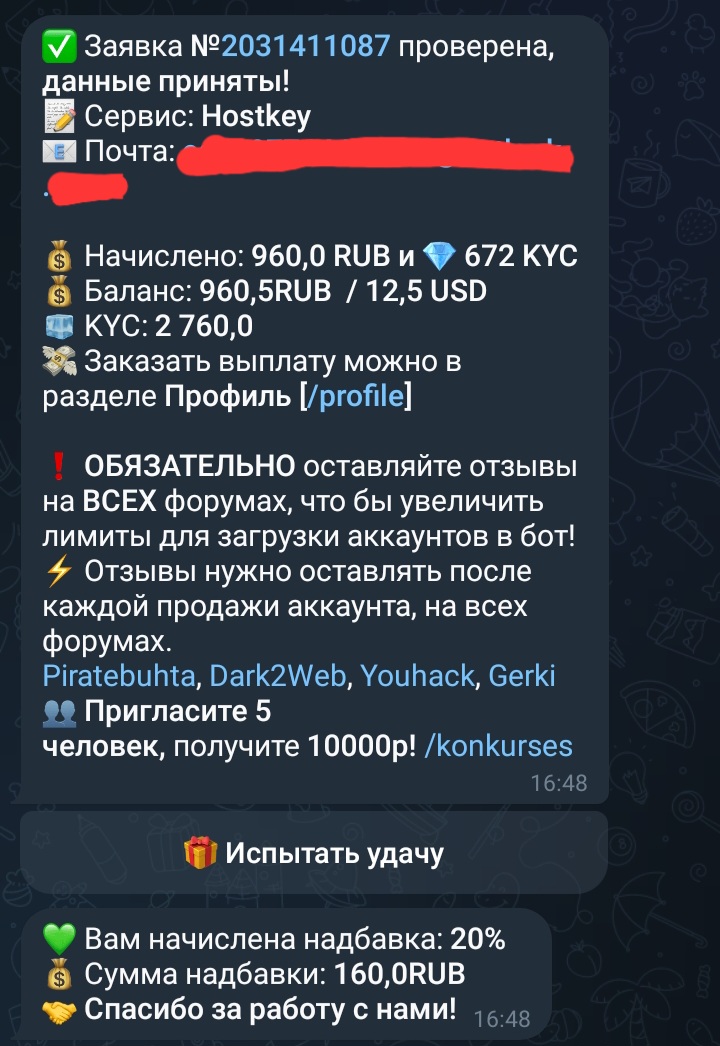
Task: Open the Piratebuhta forum link
Action: point(119,676)
